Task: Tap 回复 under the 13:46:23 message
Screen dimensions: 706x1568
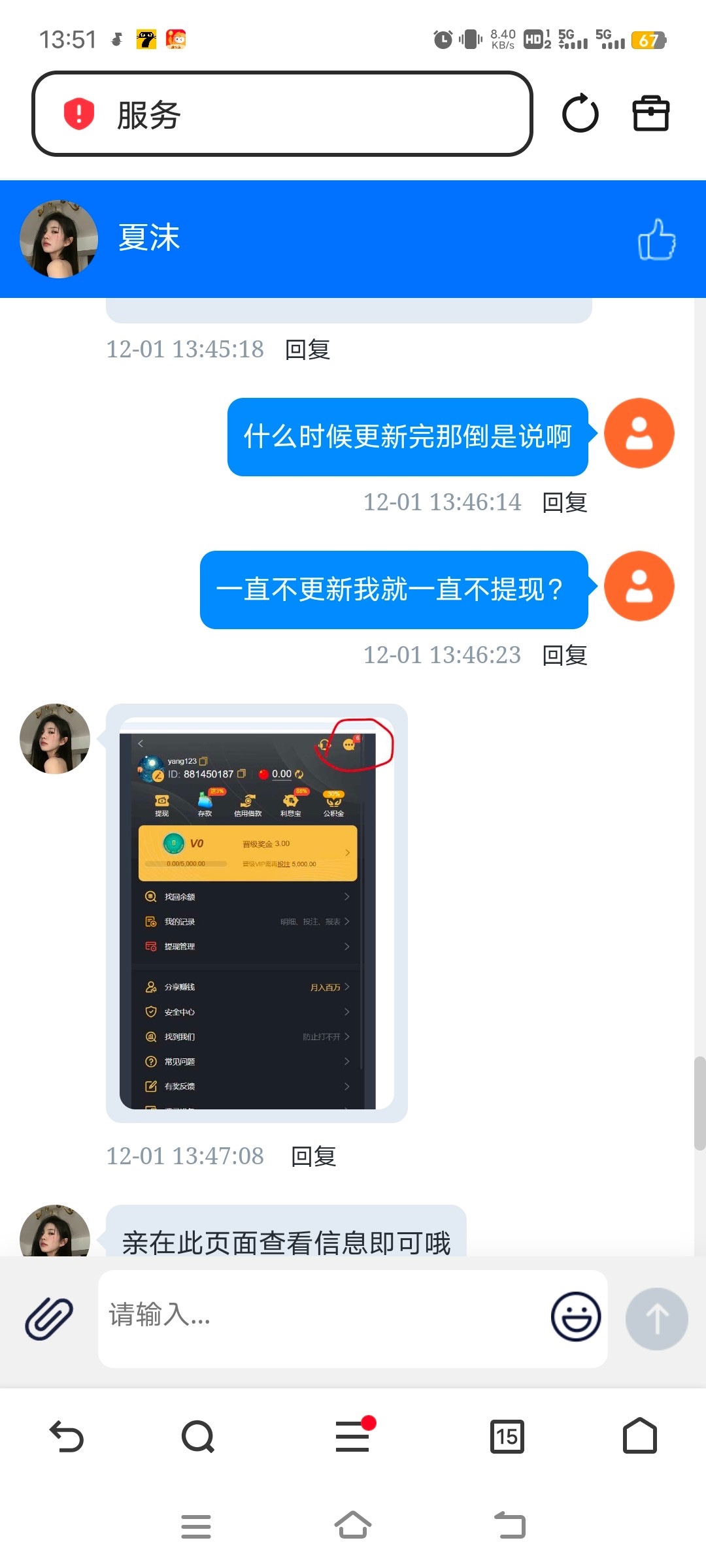Action: [x=564, y=655]
